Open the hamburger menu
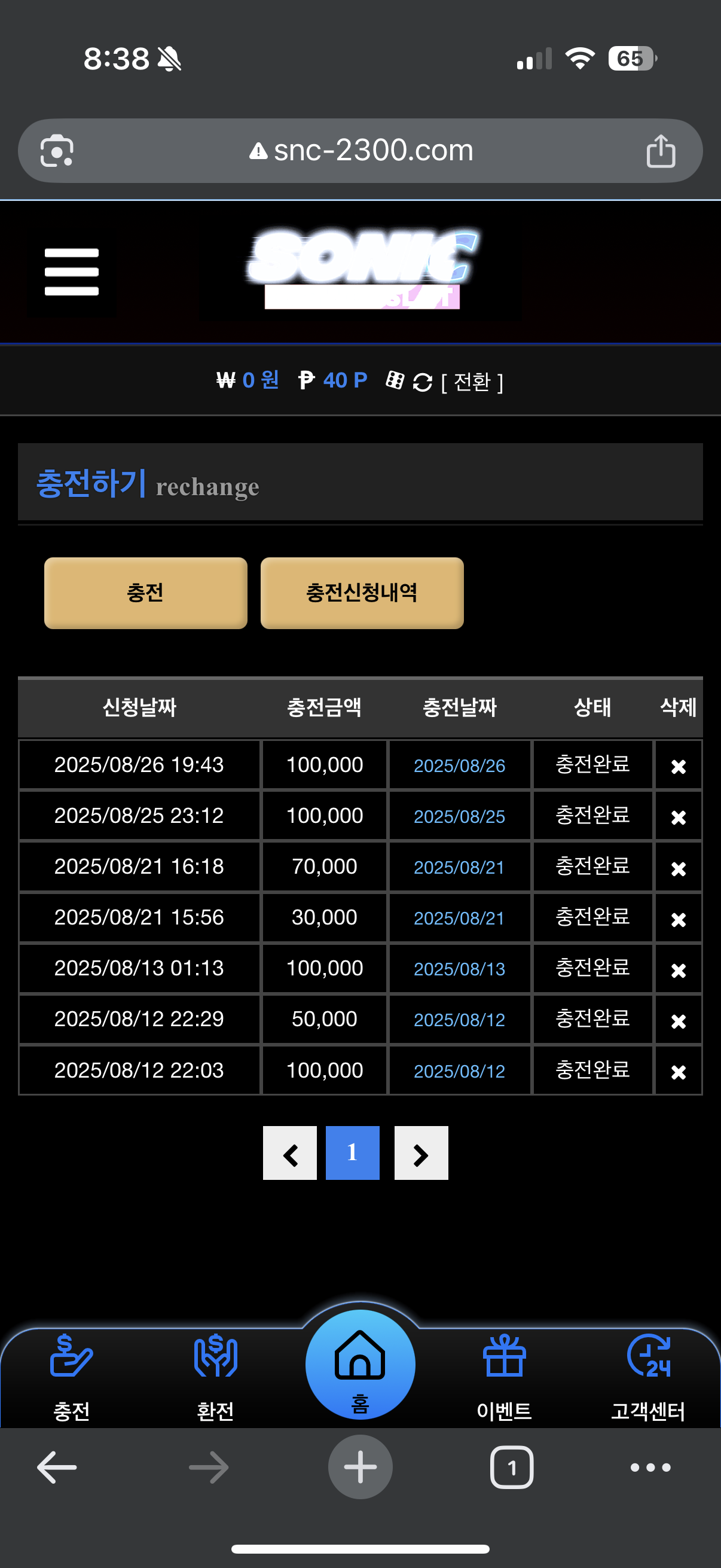Image resolution: width=721 pixels, height=1568 pixels. pos(71,272)
